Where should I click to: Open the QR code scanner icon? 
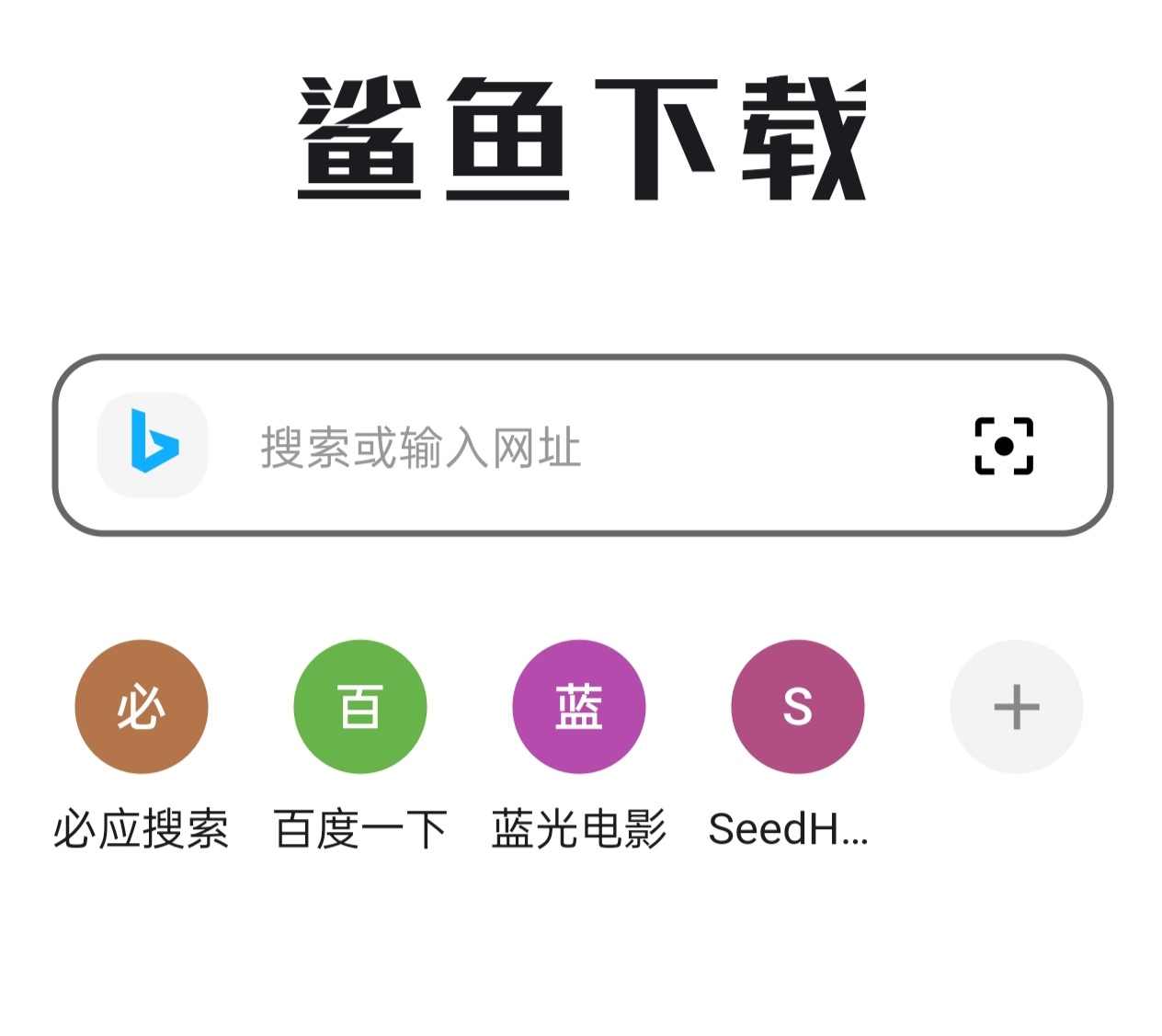1004,446
